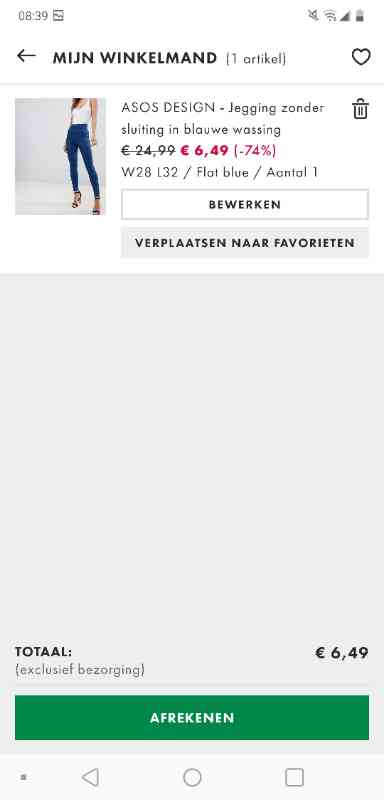Proceed to checkout with Afrekenen
This screenshot has height=800, width=384.
(x=192, y=717)
